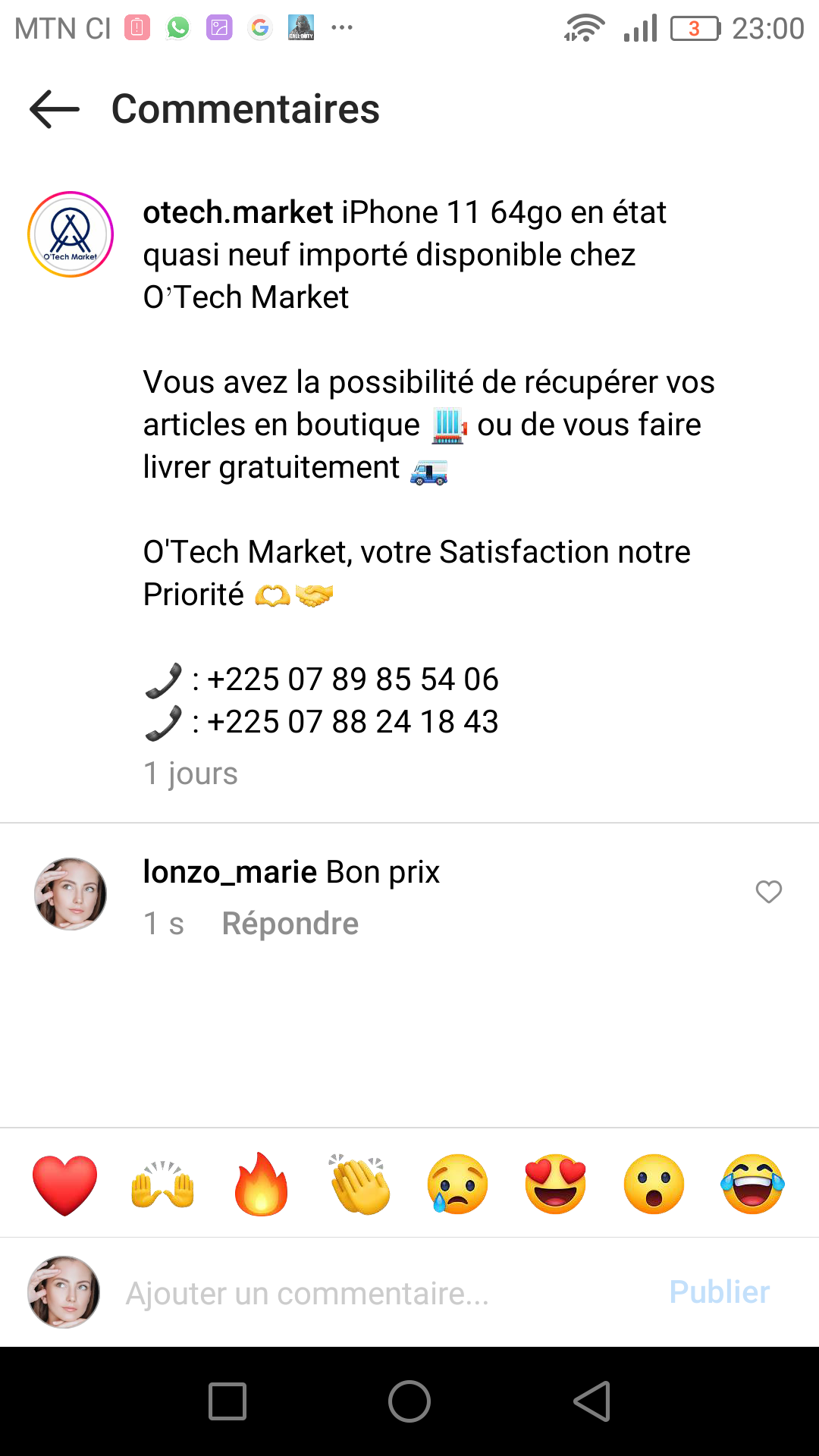This screenshot has height=1456, width=819.
Task: Insert the heart-eyes face emoji
Action: click(x=555, y=1185)
